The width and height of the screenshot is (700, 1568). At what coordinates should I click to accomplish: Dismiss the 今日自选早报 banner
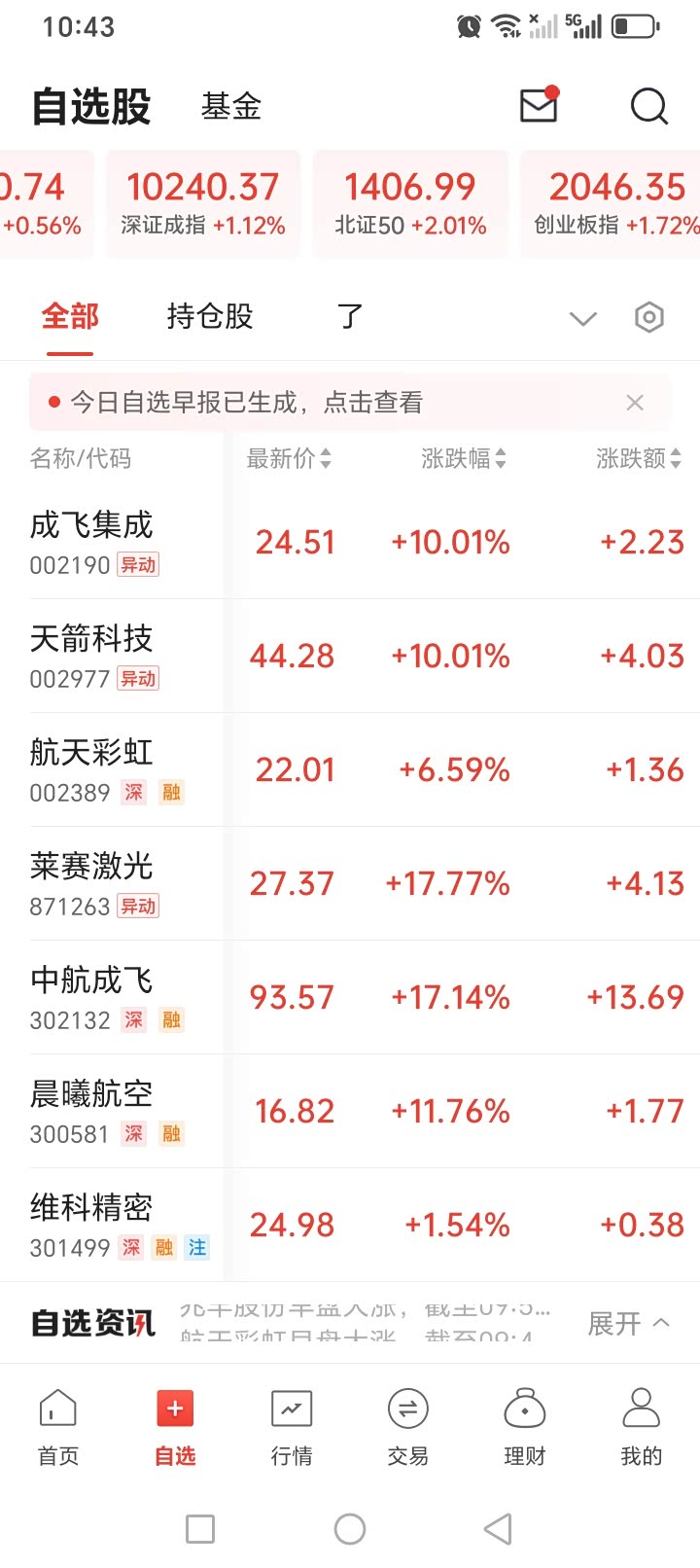tap(635, 403)
